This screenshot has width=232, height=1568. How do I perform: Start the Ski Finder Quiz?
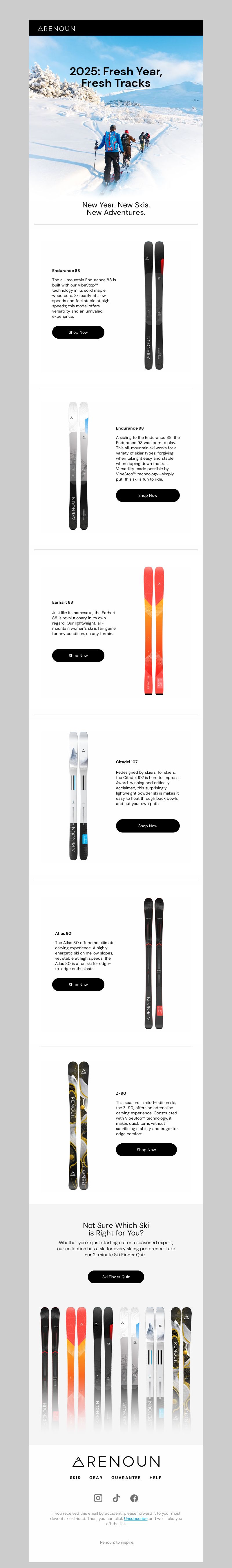pyautogui.click(x=116, y=1276)
